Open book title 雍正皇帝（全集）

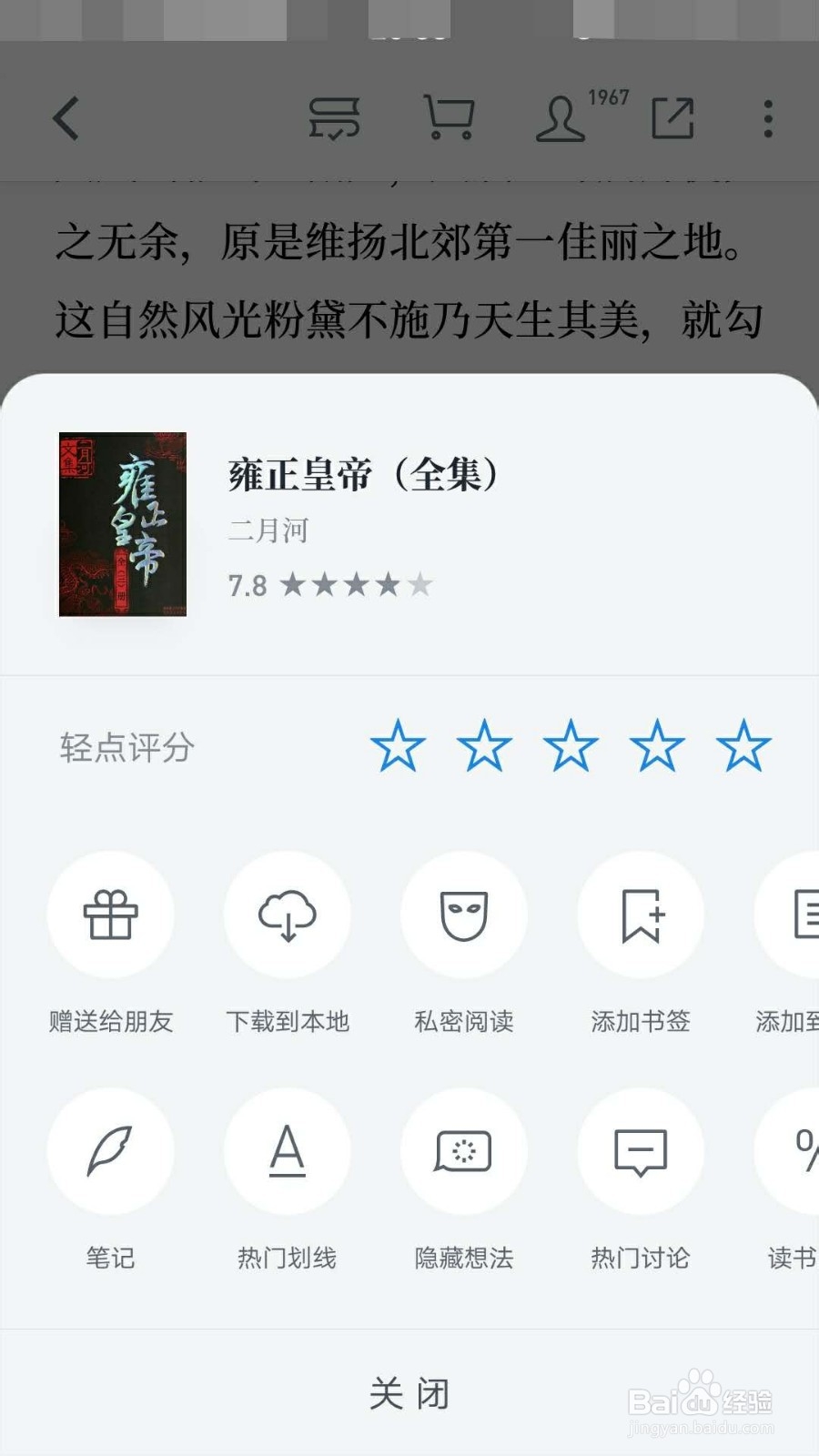(362, 475)
